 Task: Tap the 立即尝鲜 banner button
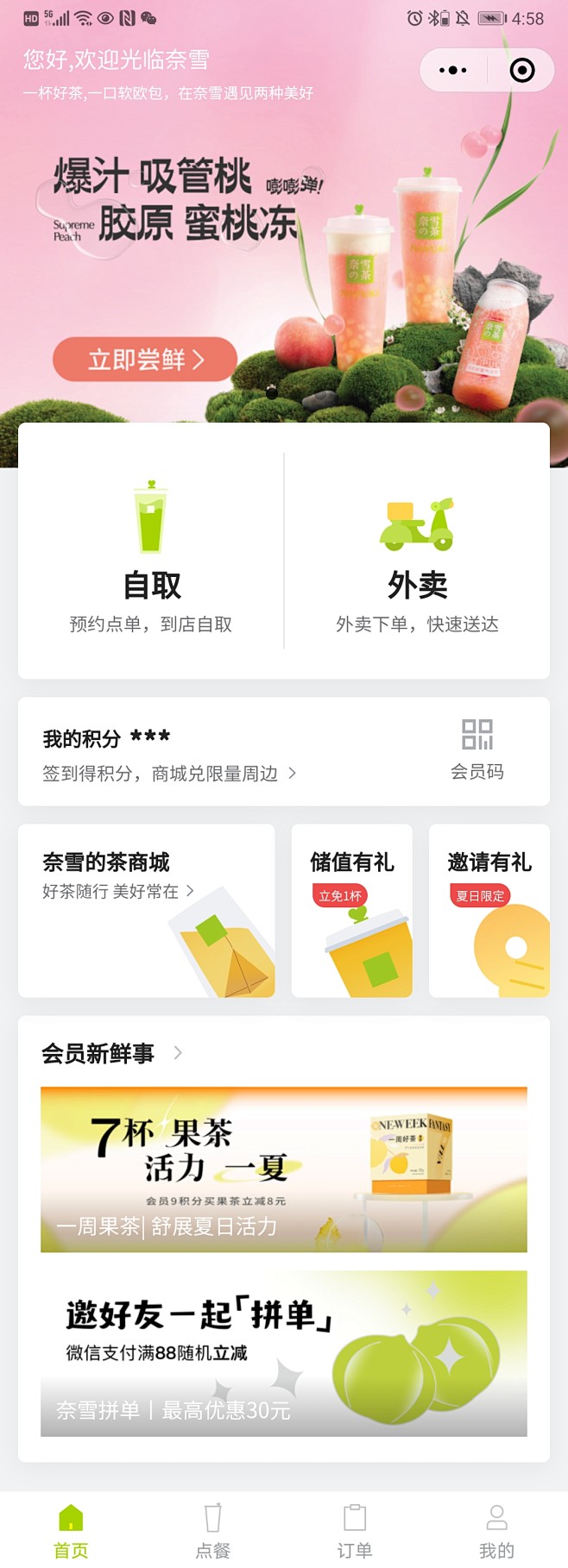click(145, 360)
